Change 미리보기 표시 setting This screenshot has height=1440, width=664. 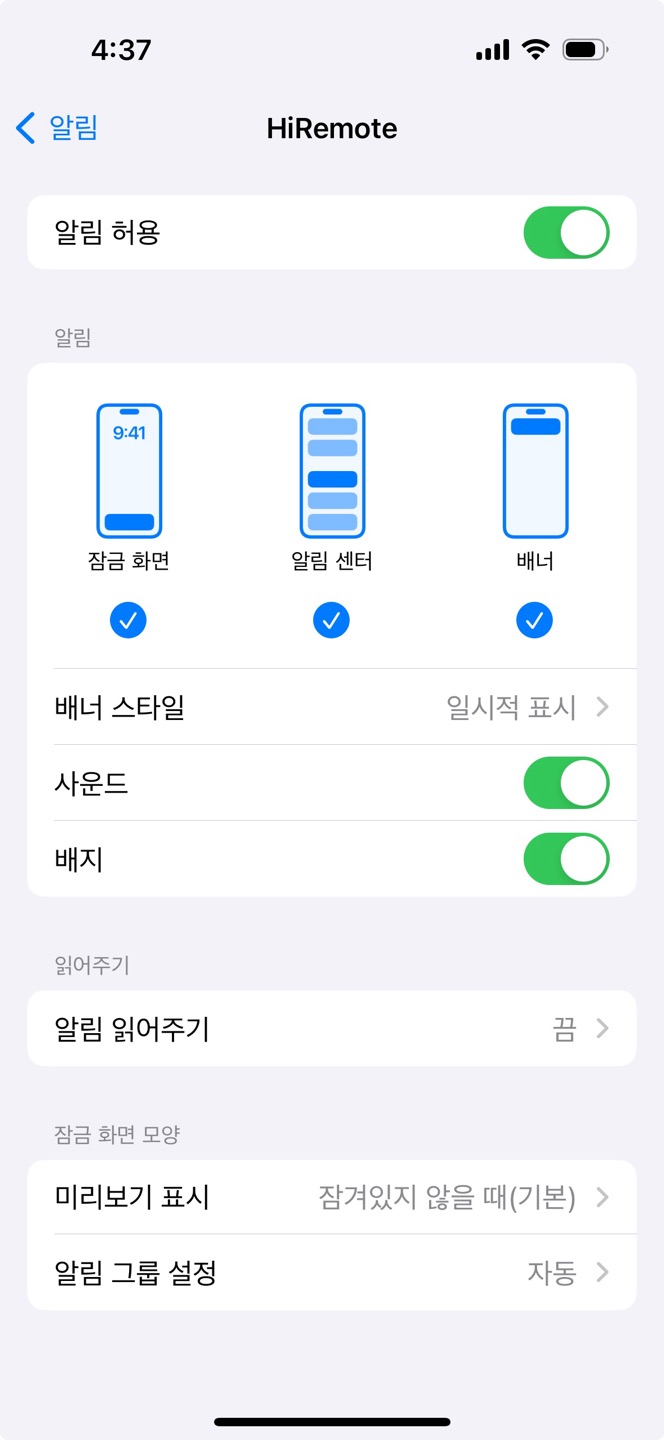[331, 1198]
